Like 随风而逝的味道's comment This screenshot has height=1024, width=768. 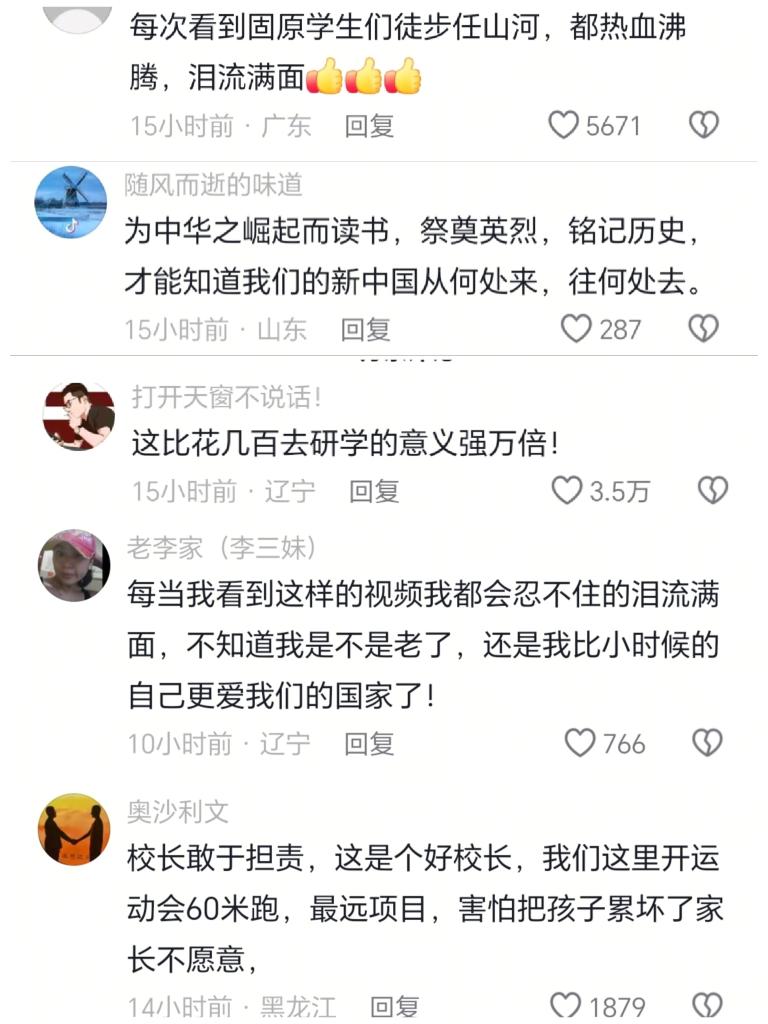click(x=576, y=329)
